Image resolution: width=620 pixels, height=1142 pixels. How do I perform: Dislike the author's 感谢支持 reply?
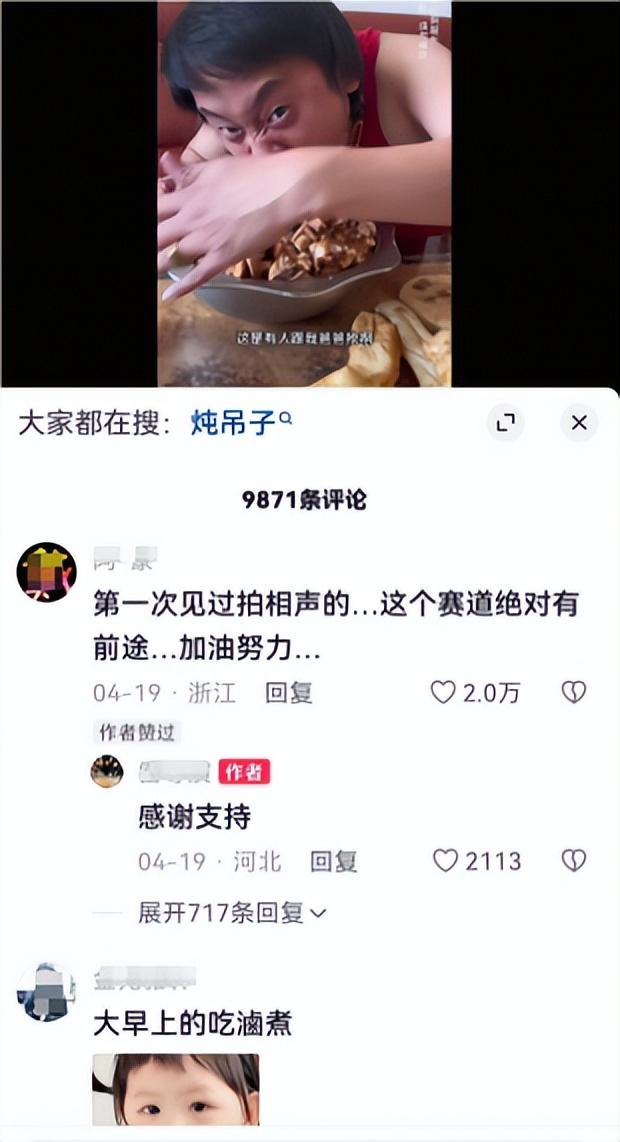pyautogui.click(x=573, y=861)
